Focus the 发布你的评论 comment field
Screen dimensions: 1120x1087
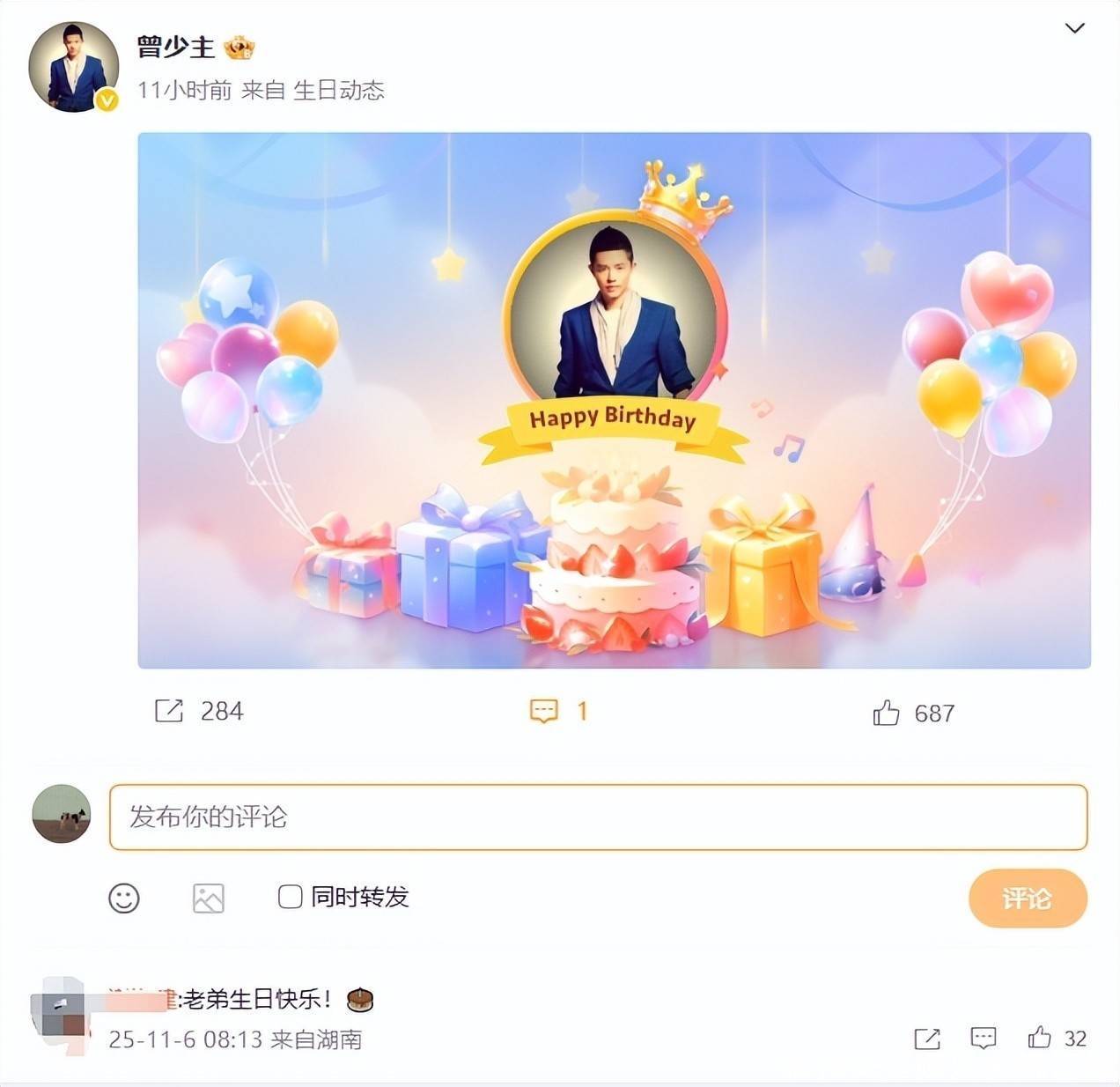pyautogui.click(x=598, y=817)
